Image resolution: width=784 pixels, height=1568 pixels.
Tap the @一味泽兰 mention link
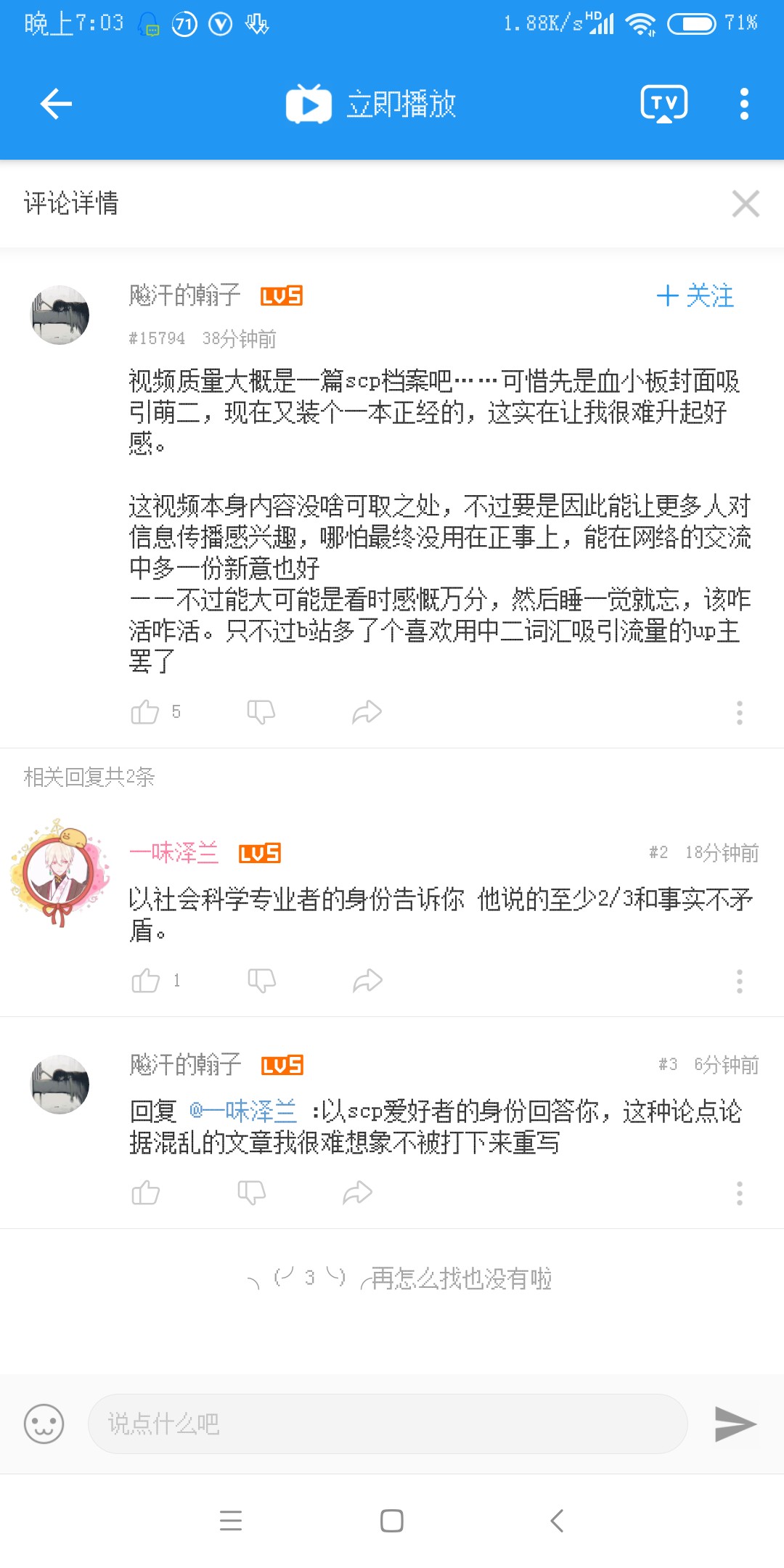tap(243, 1111)
